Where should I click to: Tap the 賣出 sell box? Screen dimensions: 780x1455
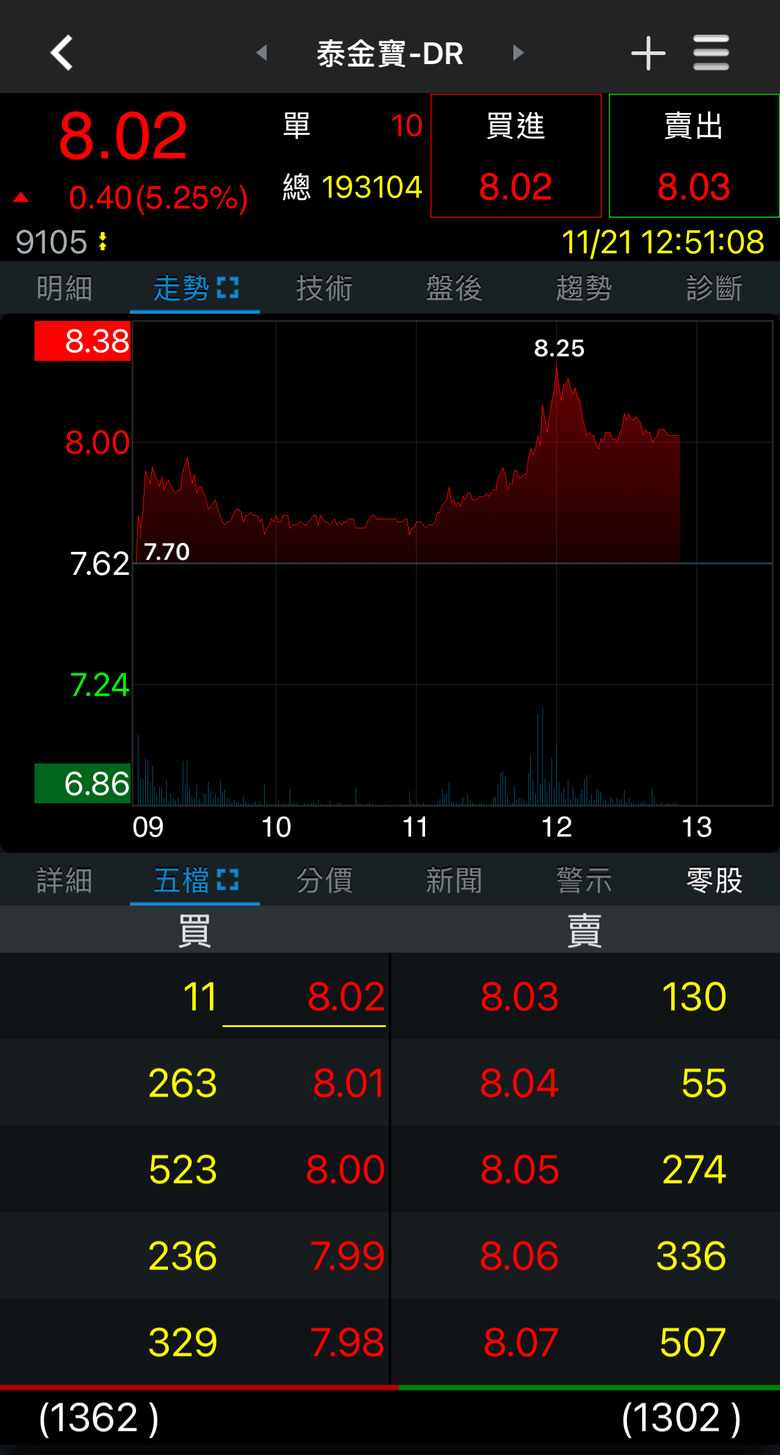694,156
